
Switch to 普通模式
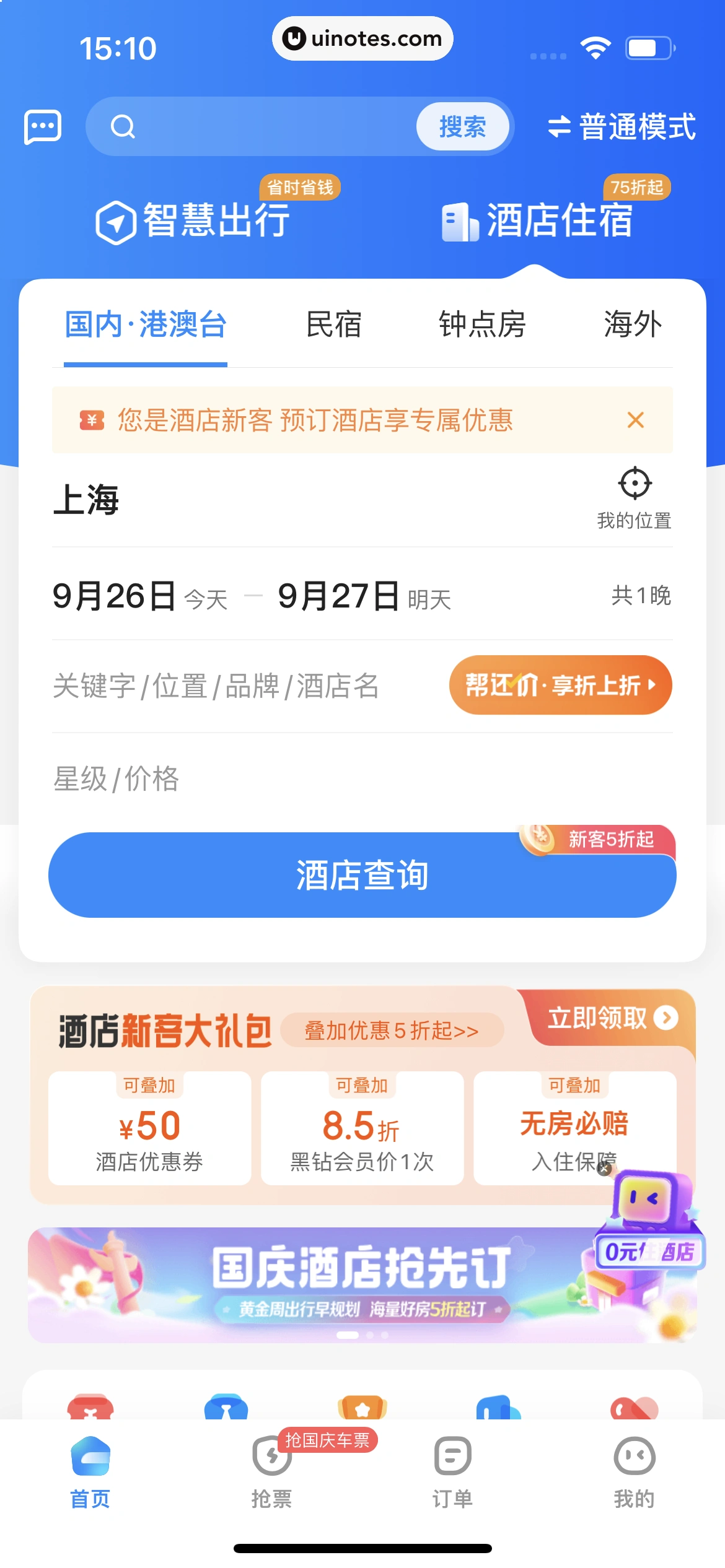(622, 127)
